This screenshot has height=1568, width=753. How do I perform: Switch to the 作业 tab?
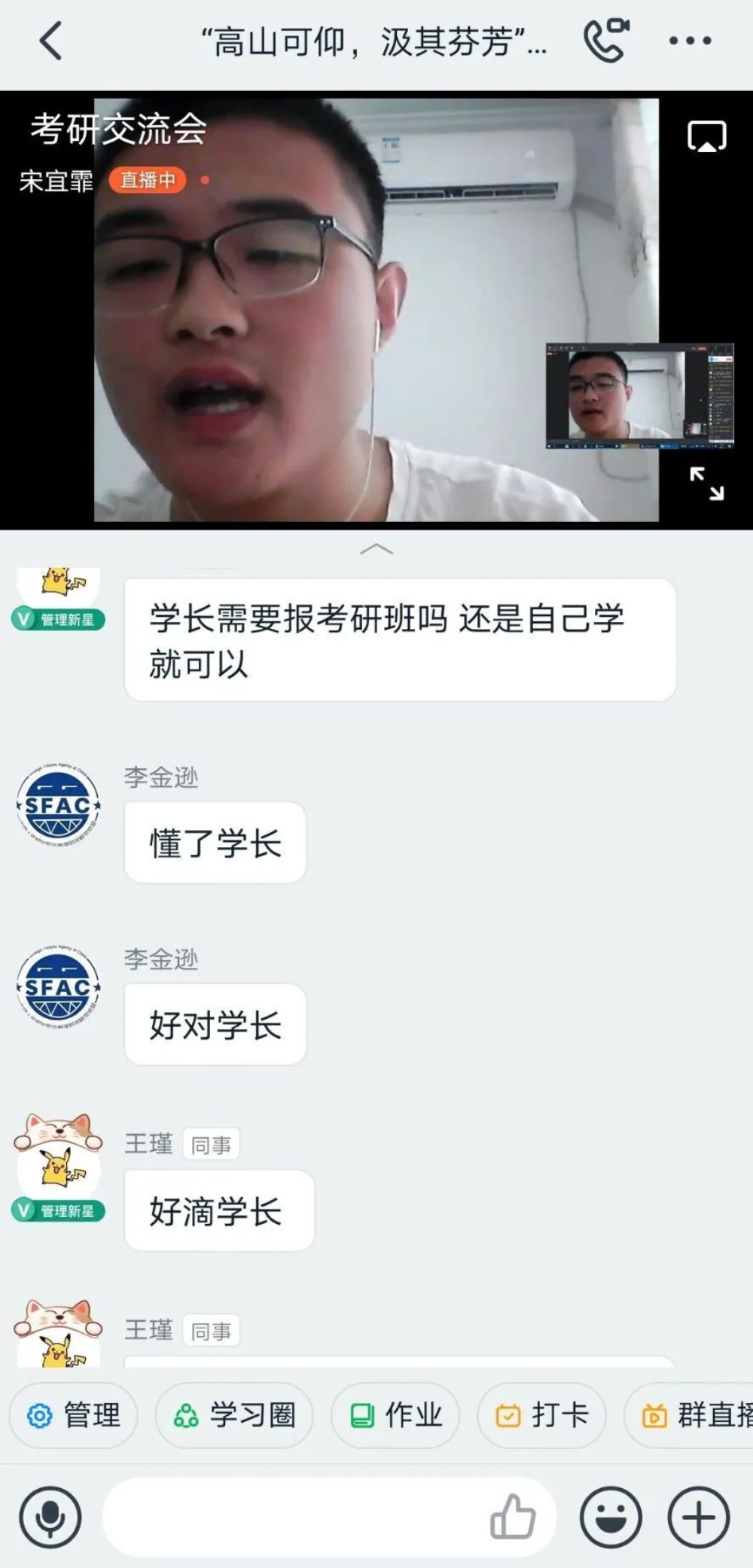tap(395, 1415)
